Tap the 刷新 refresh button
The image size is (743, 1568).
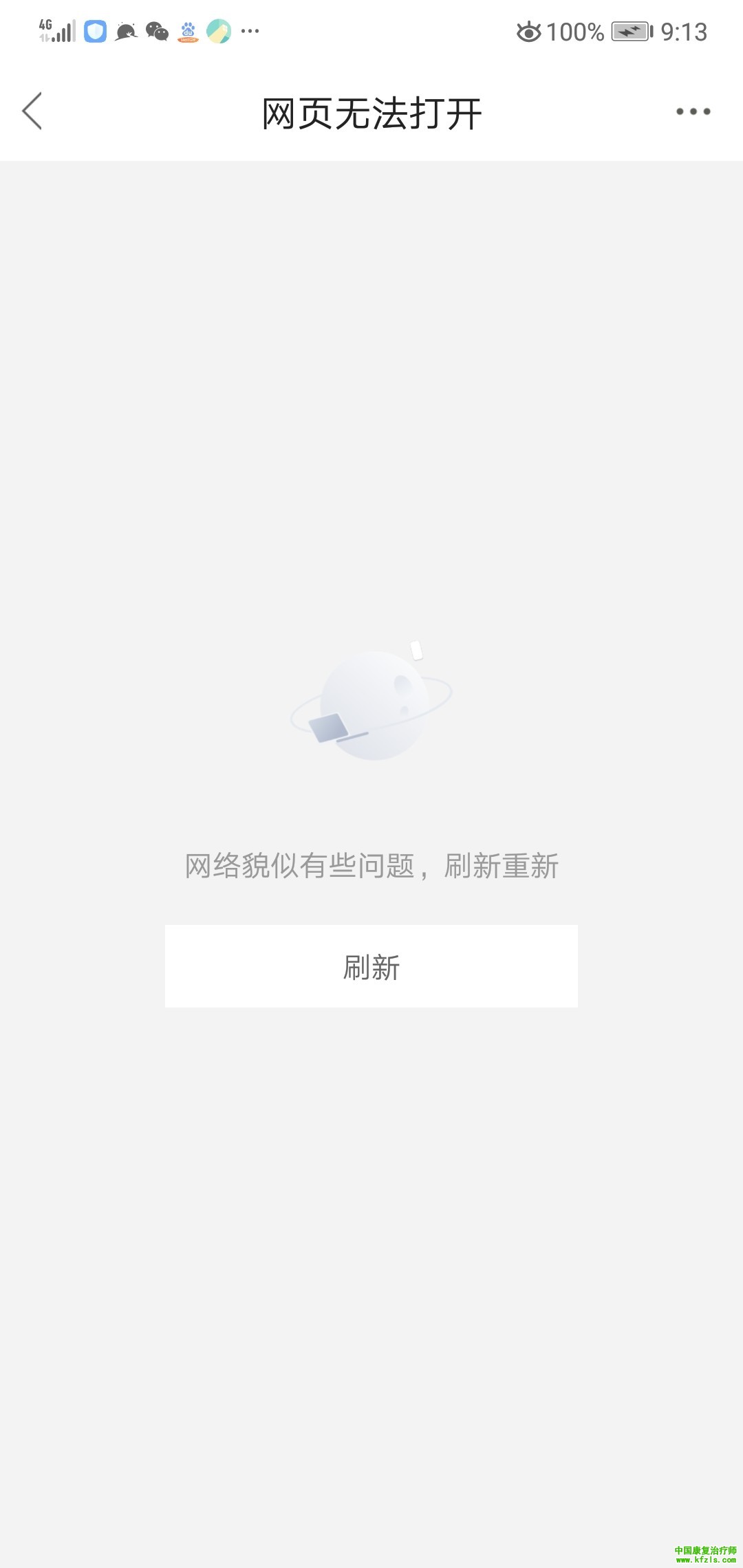(x=371, y=966)
